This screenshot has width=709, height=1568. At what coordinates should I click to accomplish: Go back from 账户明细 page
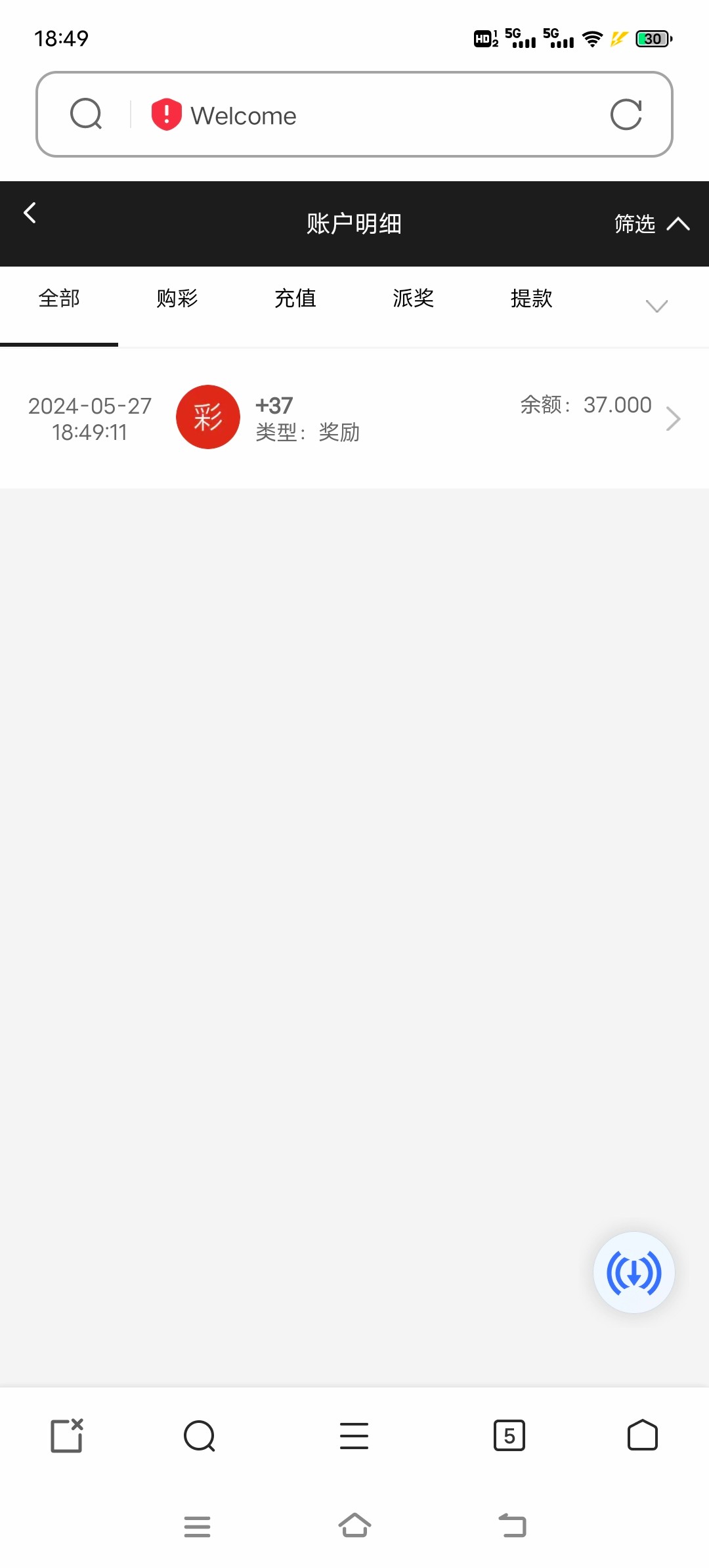pos(30,213)
